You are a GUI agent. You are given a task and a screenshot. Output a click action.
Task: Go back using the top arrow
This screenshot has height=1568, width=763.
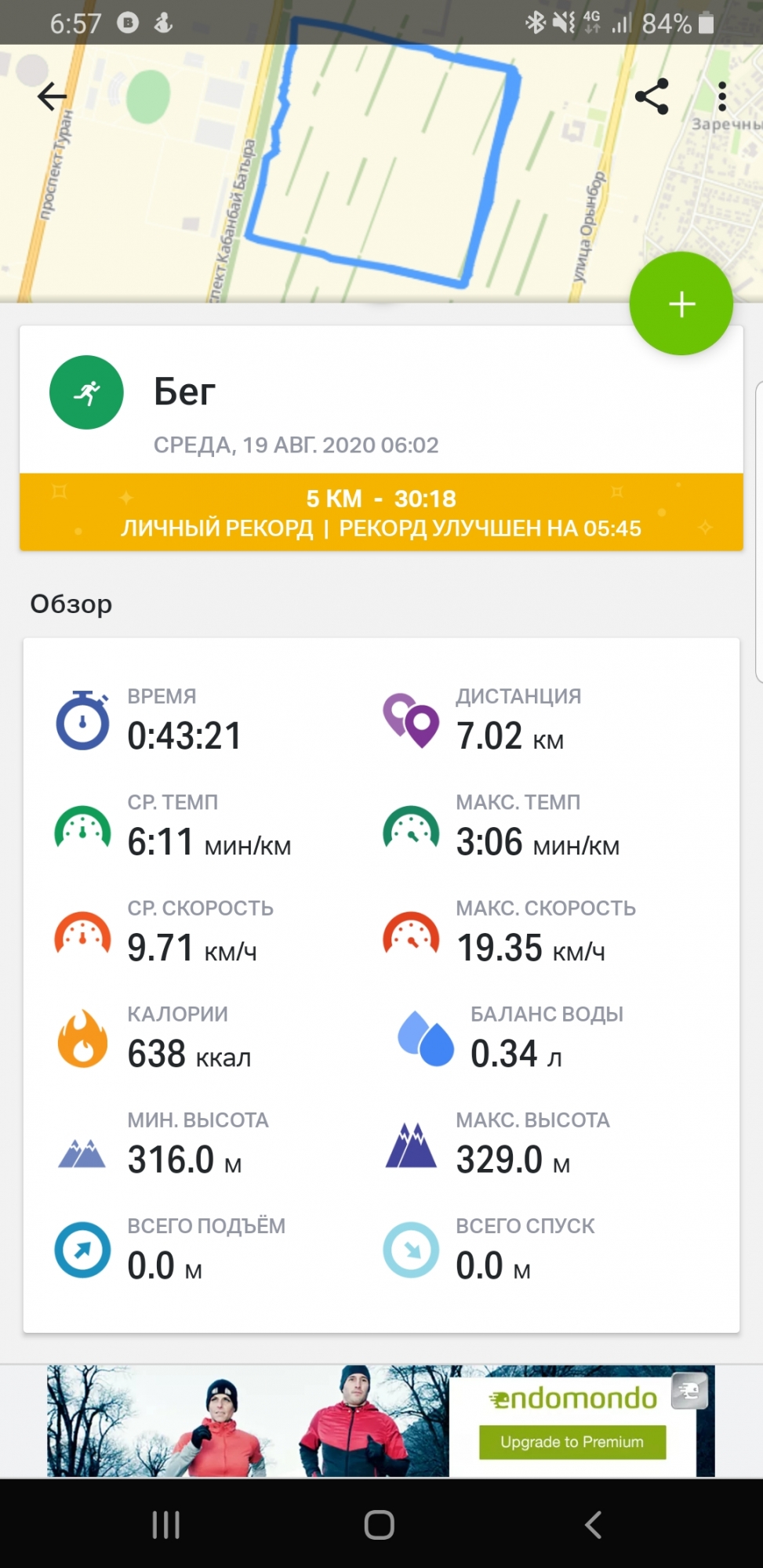tap(53, 96)
